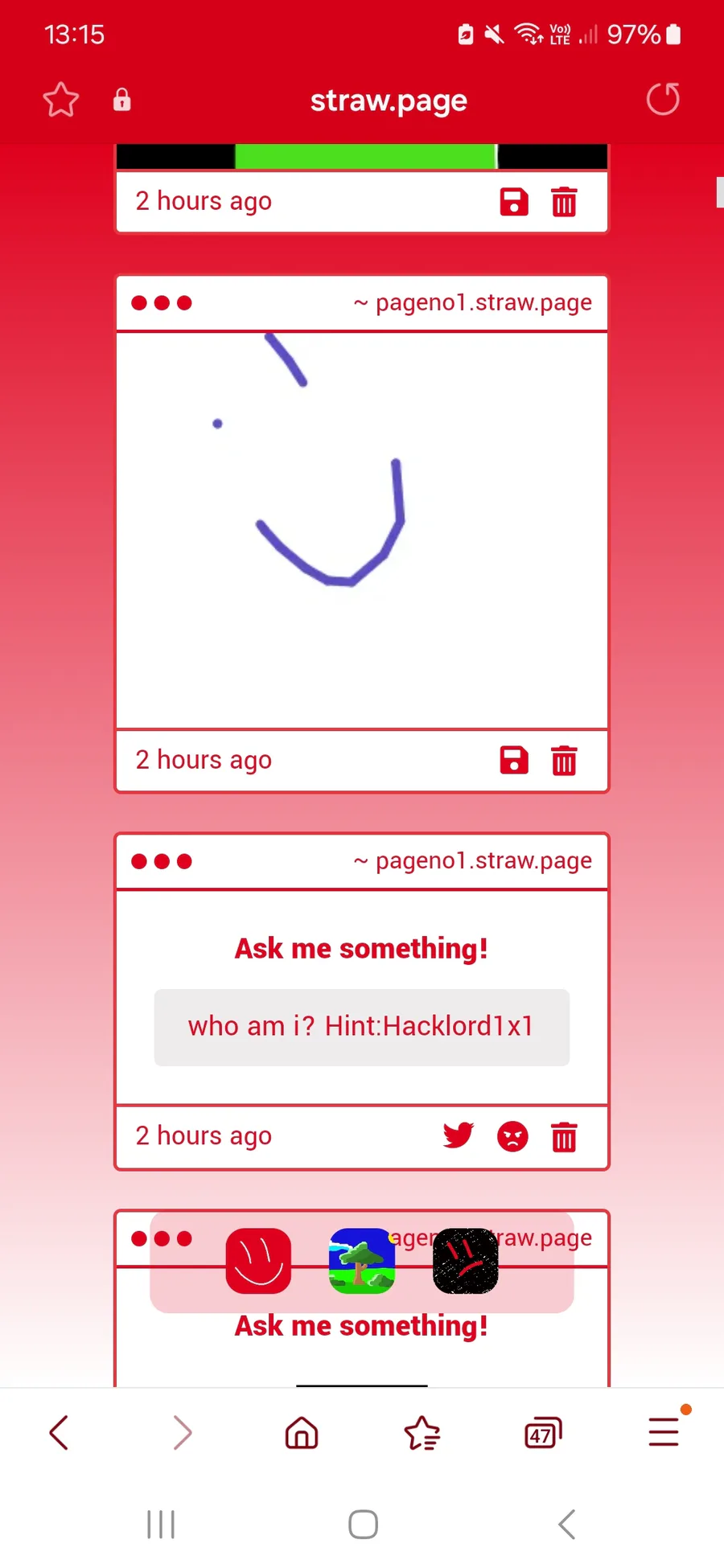Open the browser bookmarks list

[x=422, y=1433]
